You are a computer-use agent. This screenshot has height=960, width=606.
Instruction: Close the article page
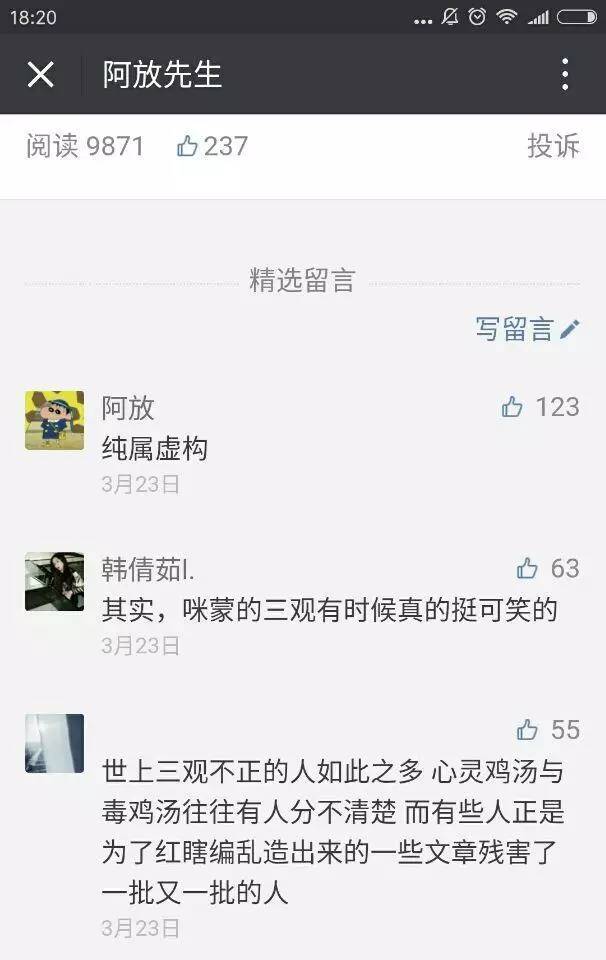pyautogui.click(x=40, y=74)
